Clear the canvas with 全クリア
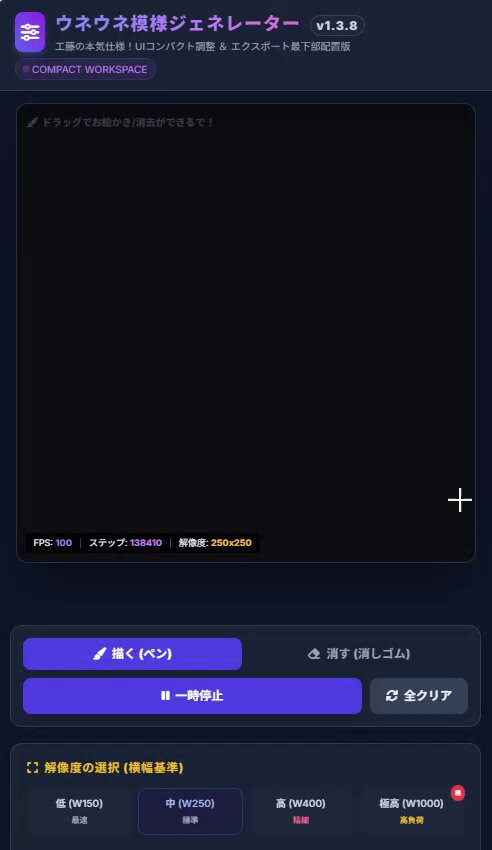This screenshot has width=492, height=850. (x=419, y=696)
